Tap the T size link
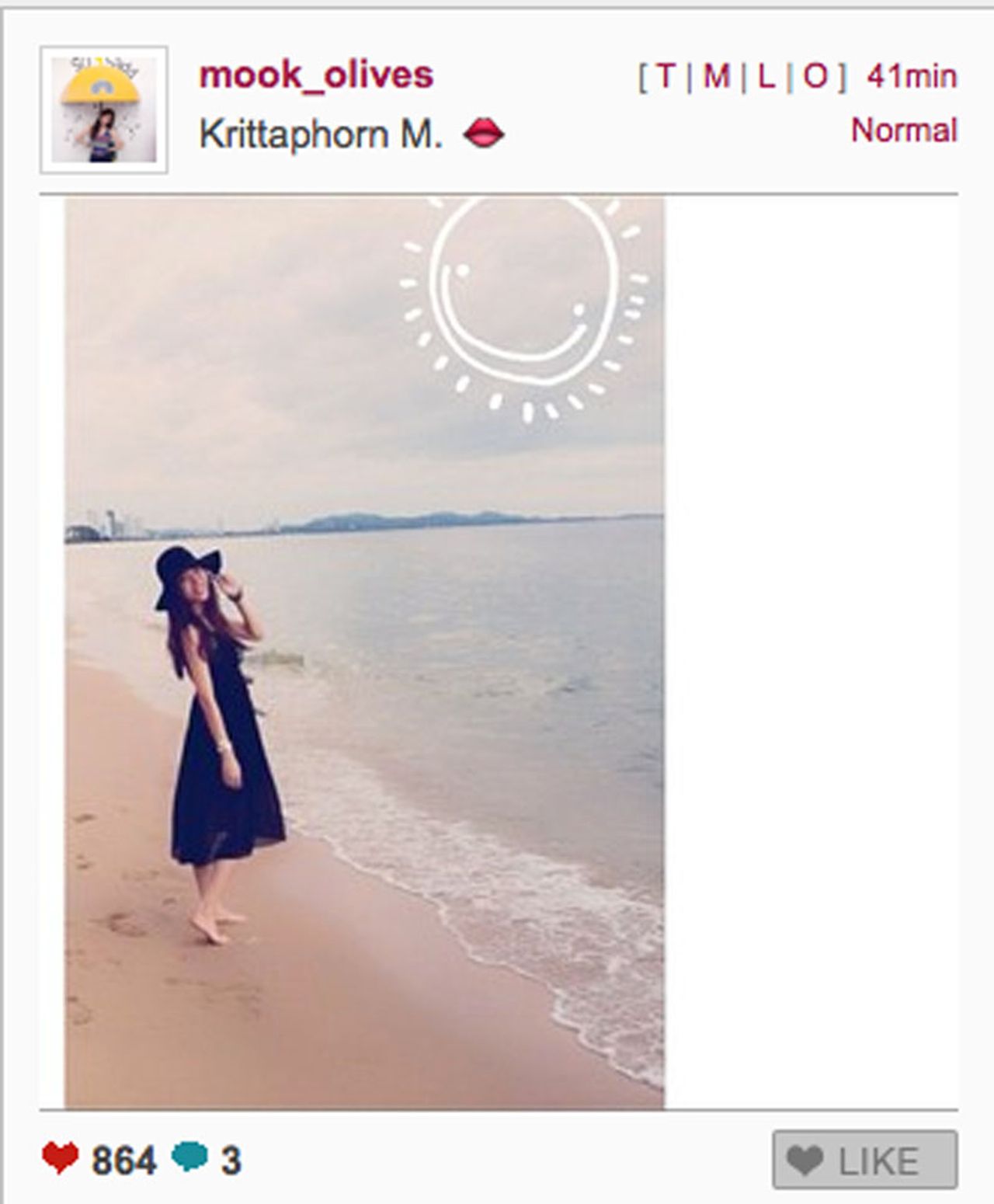The height and width of the screenshot is (1204, 994). click(665, 77)
